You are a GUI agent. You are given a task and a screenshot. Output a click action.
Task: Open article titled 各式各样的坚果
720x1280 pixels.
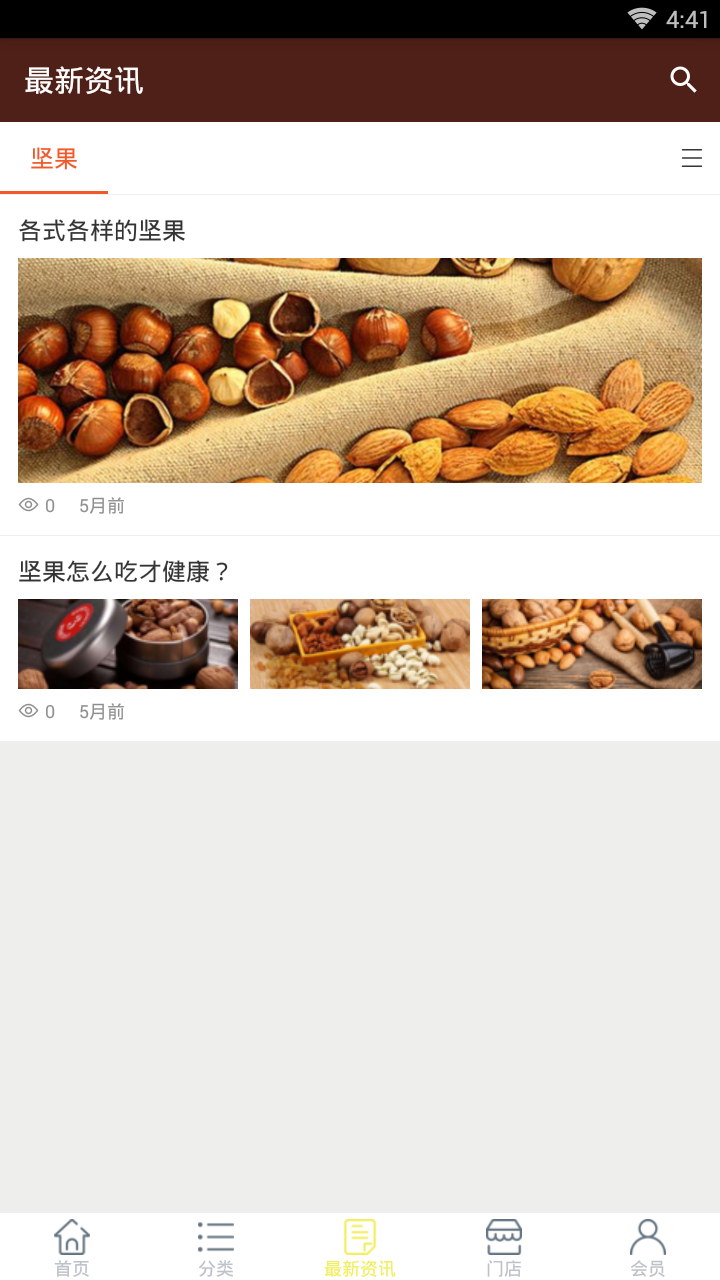(x=102, y=230)
